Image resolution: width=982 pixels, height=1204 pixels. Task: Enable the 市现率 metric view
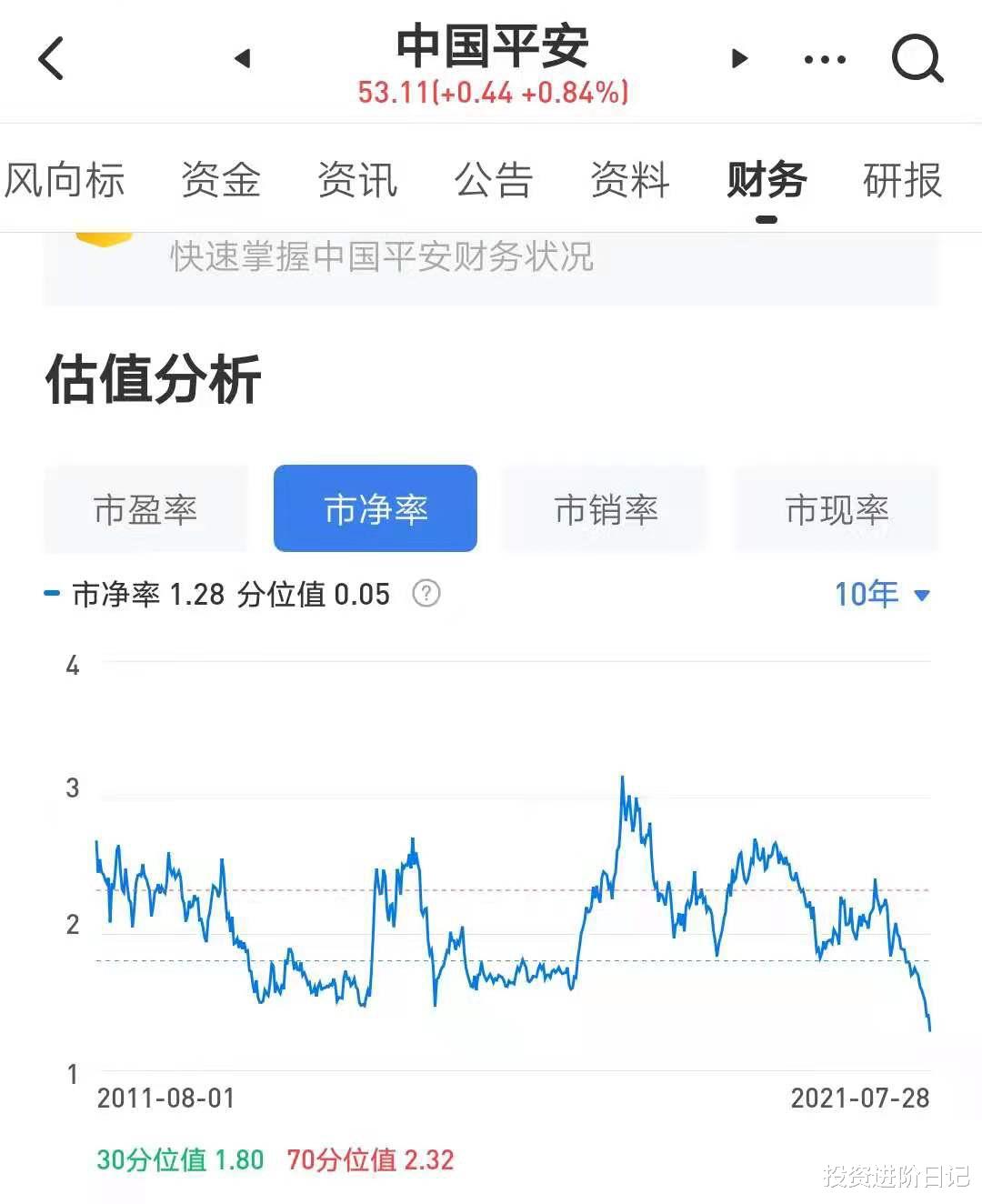[837, 509]
